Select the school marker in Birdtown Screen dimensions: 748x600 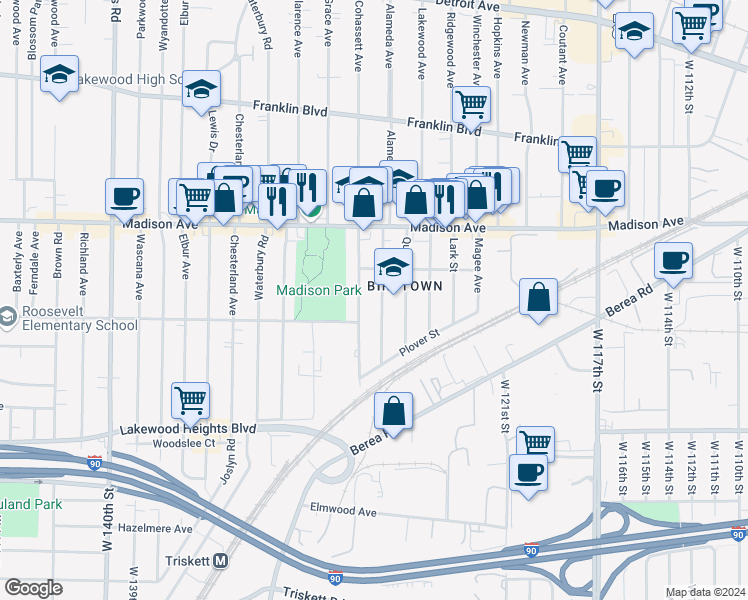pyautogui.click(x=394, y=270)
